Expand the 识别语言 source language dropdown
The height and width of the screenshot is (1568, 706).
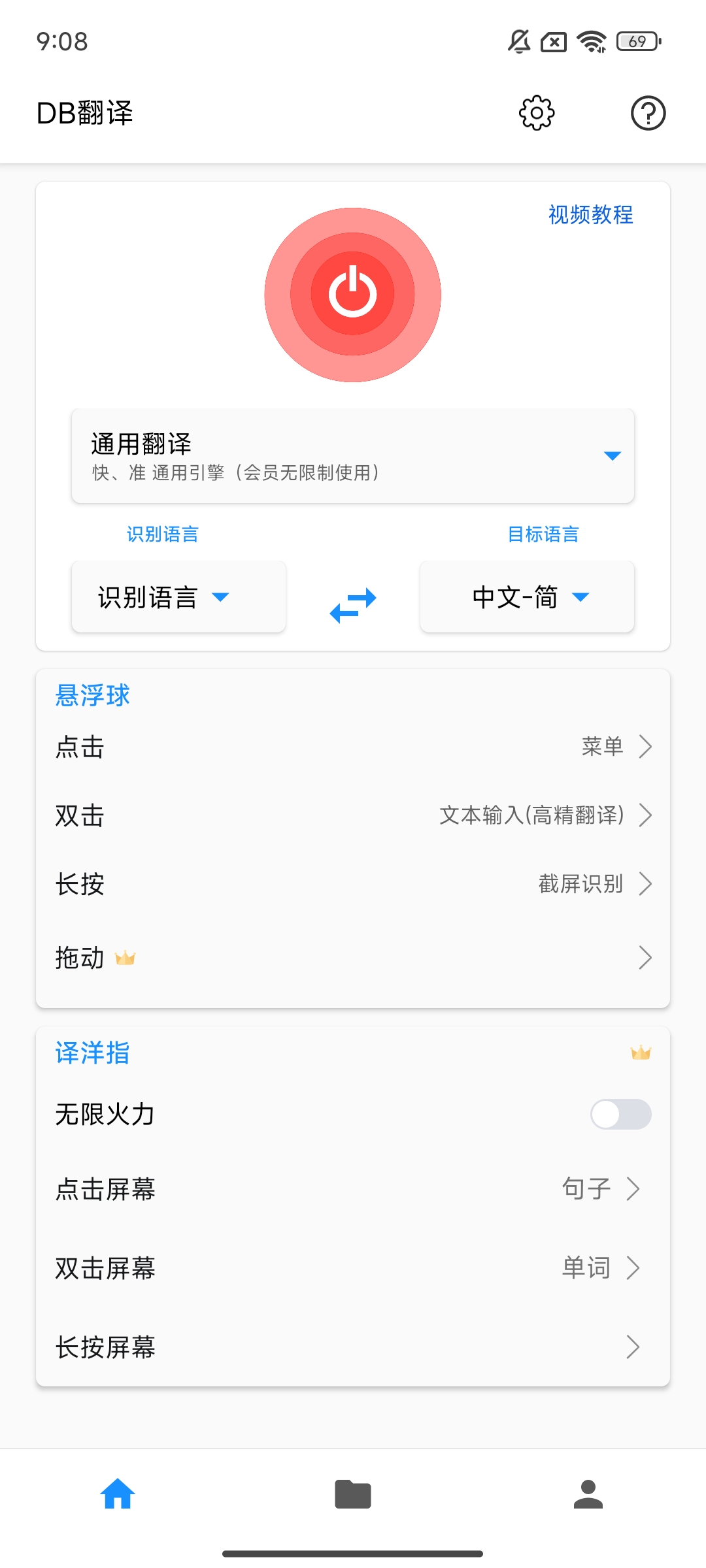pyautogui.click(x=178, y=596)
